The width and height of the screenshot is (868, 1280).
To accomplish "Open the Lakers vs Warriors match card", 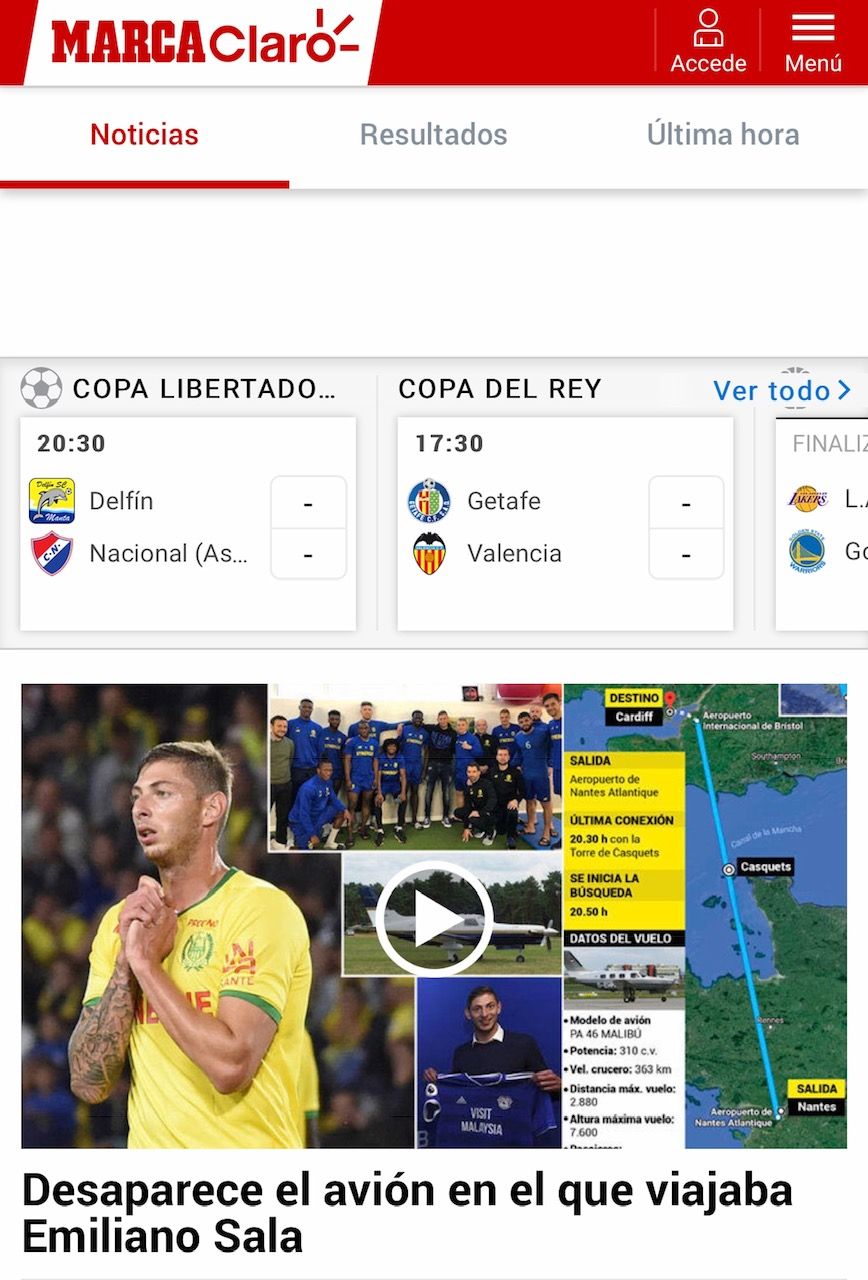I will tap(822, 524).
